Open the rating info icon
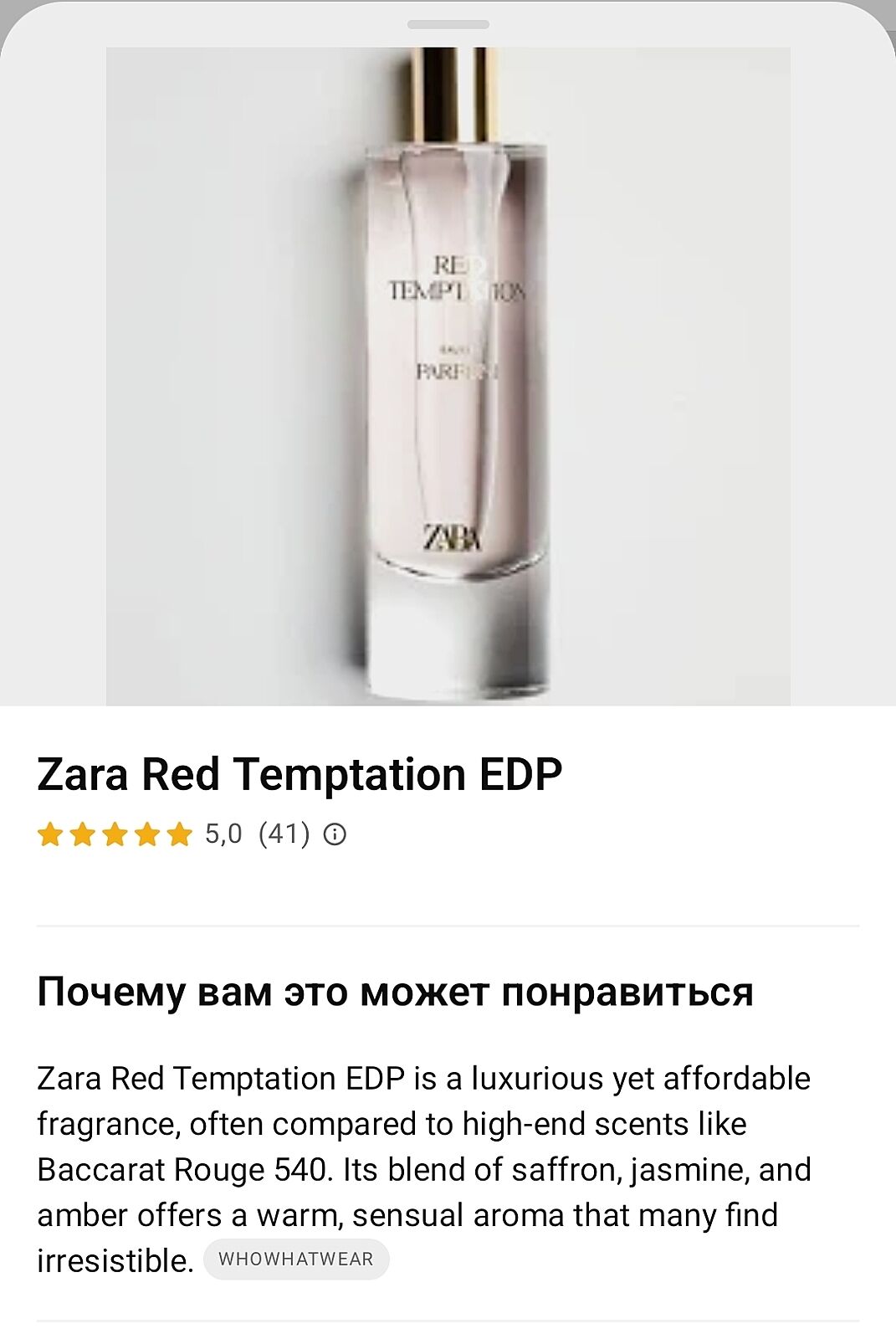Image resolution: width=896 pixels, height=1339 pixels. pyautogui.click(x=335, y=834)
